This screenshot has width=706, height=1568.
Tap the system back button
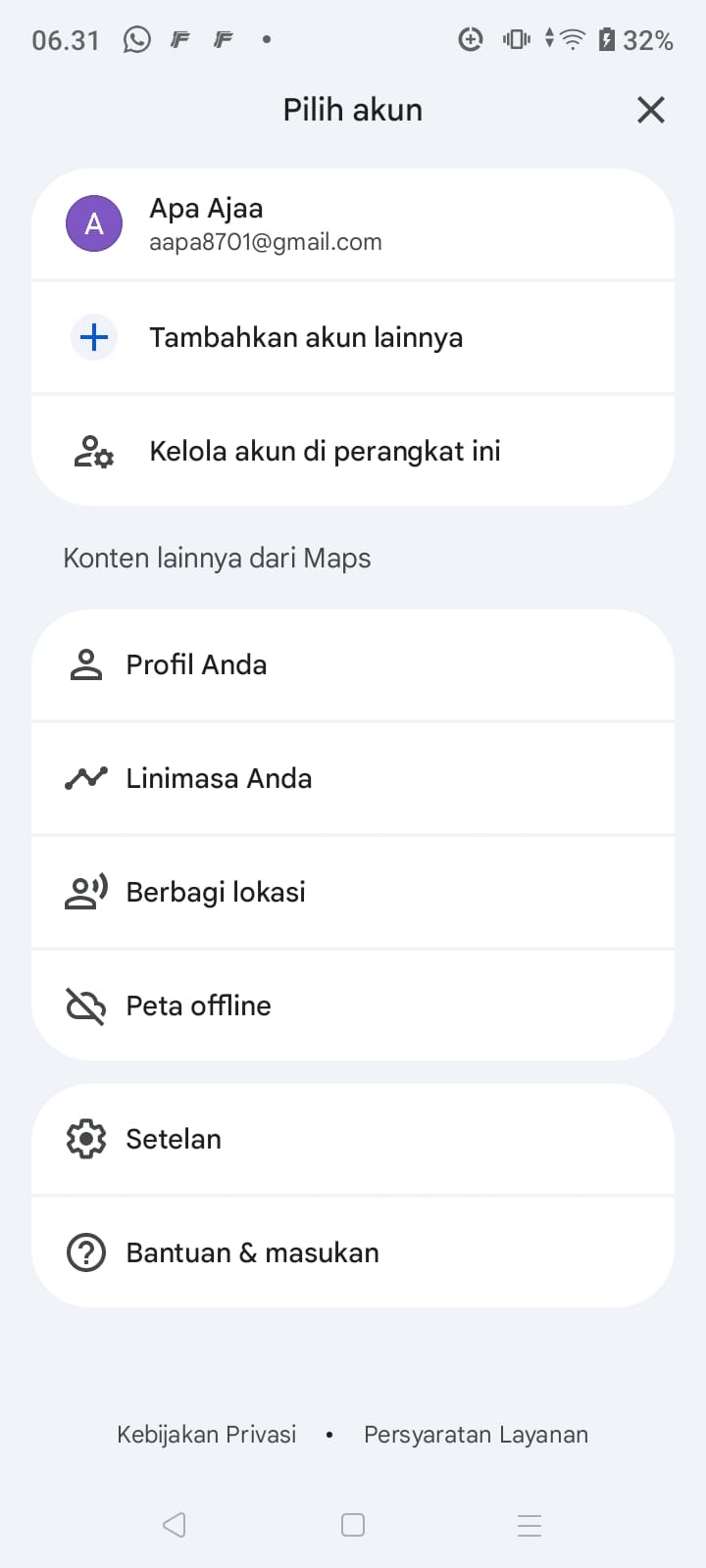point(175,1525)
